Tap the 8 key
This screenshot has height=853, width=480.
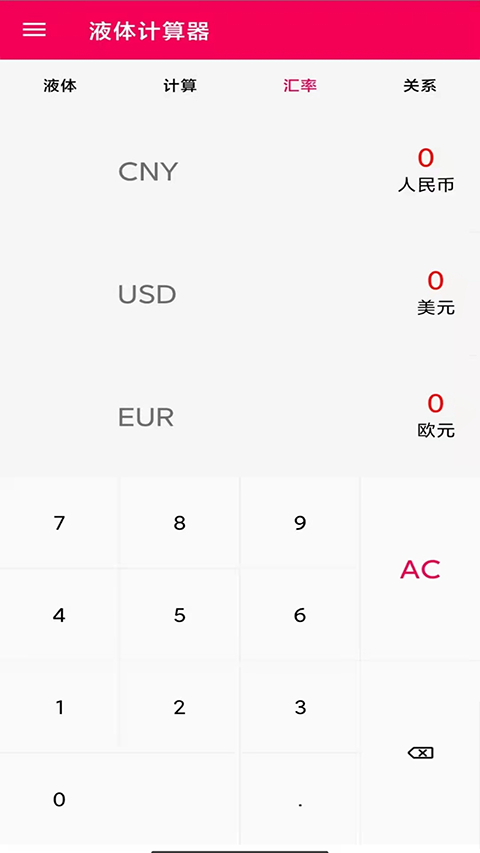coord(180,523)
